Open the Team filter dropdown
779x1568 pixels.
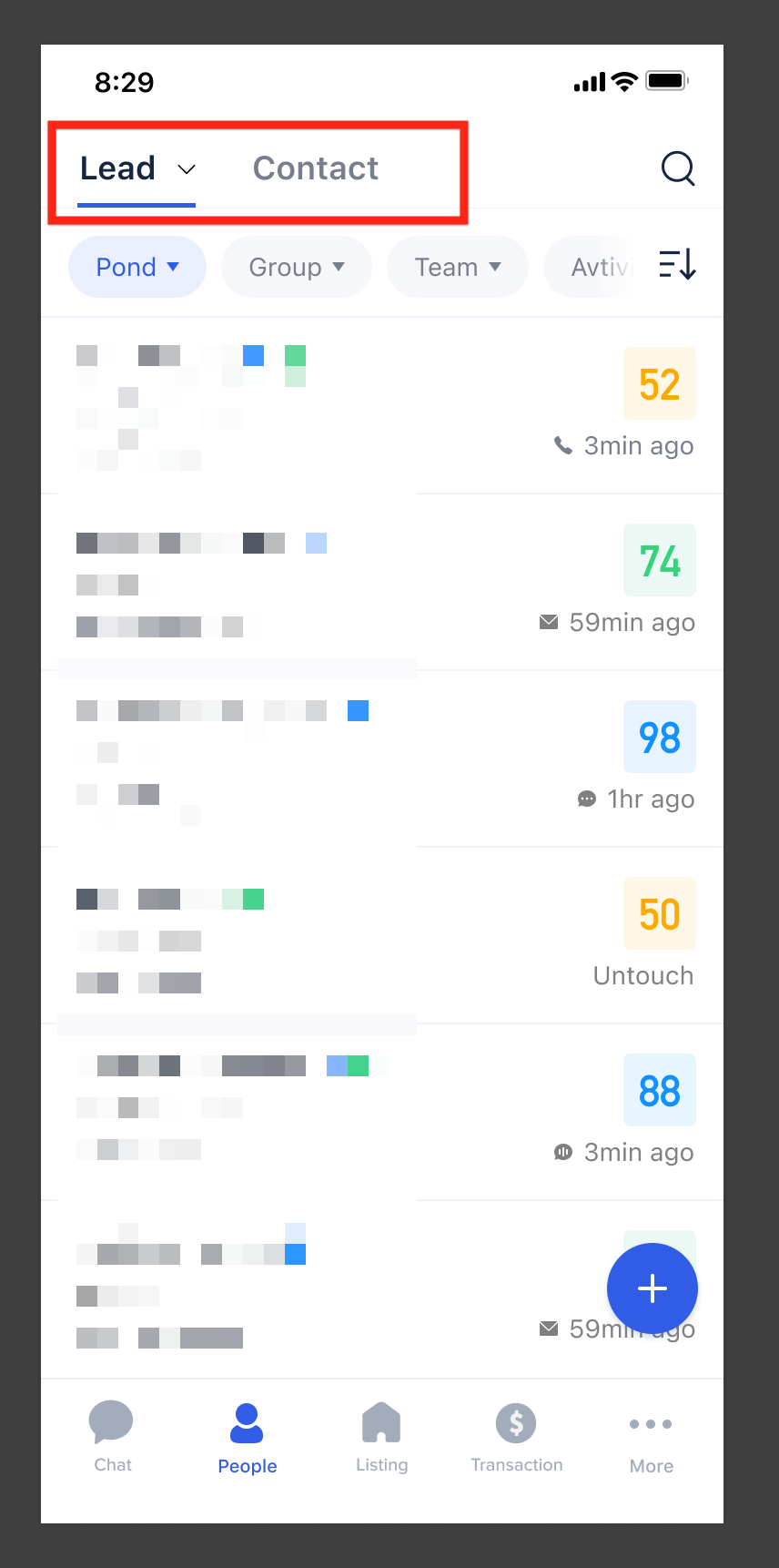(x=458, y=267)
